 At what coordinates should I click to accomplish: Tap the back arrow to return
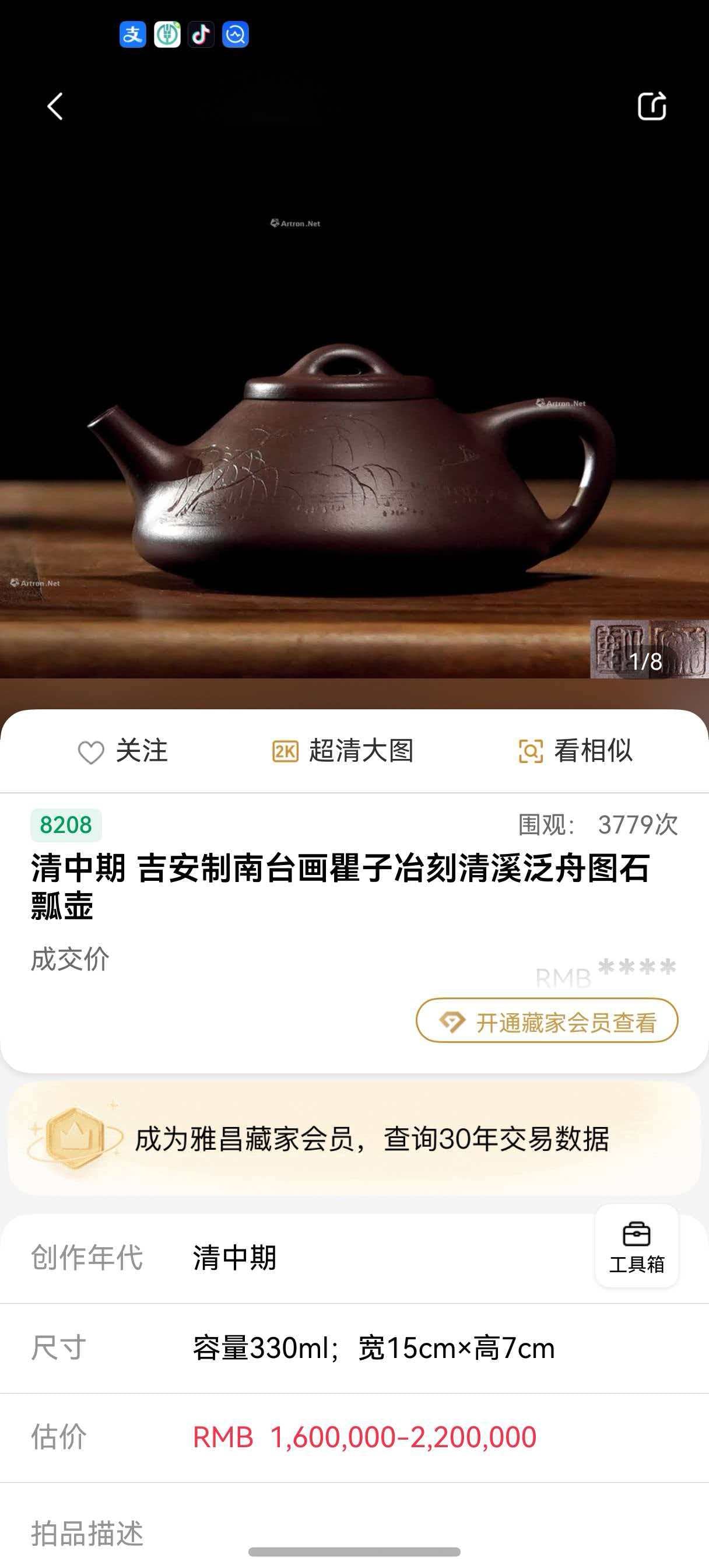click(55, 107)
